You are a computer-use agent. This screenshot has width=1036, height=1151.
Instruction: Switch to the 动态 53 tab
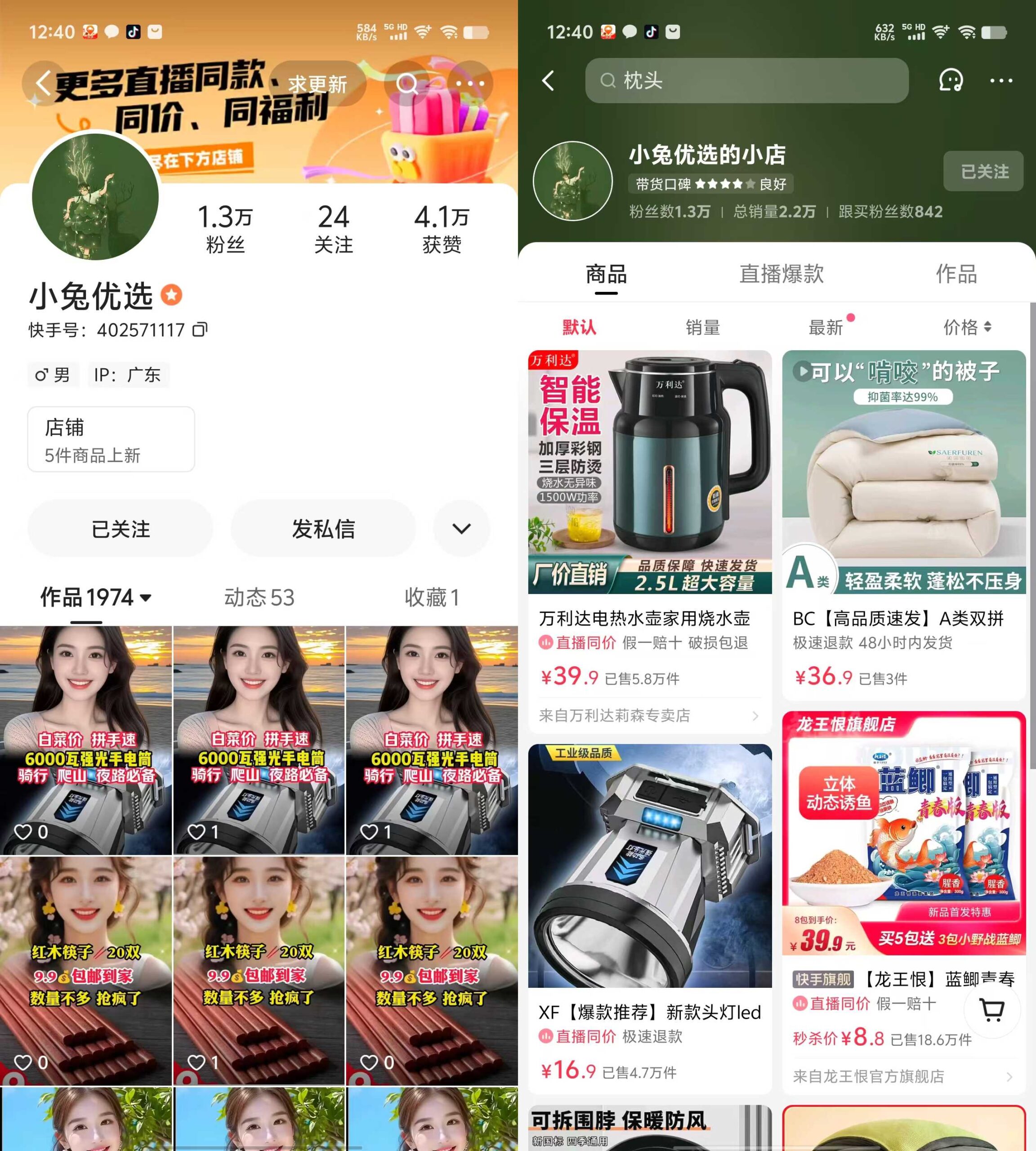(x=259, y=598)
